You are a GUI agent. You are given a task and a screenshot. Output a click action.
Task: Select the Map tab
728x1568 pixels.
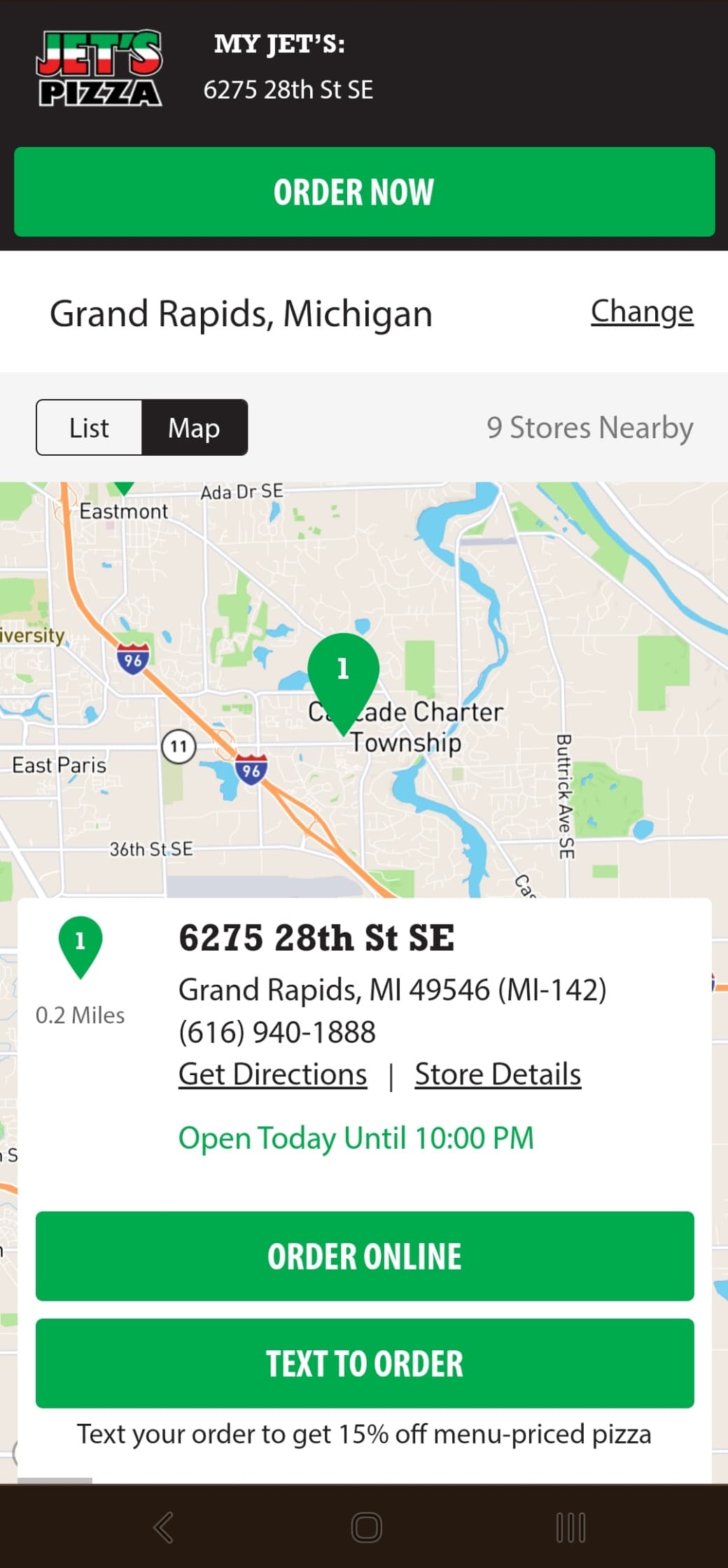tap(193, 427)
